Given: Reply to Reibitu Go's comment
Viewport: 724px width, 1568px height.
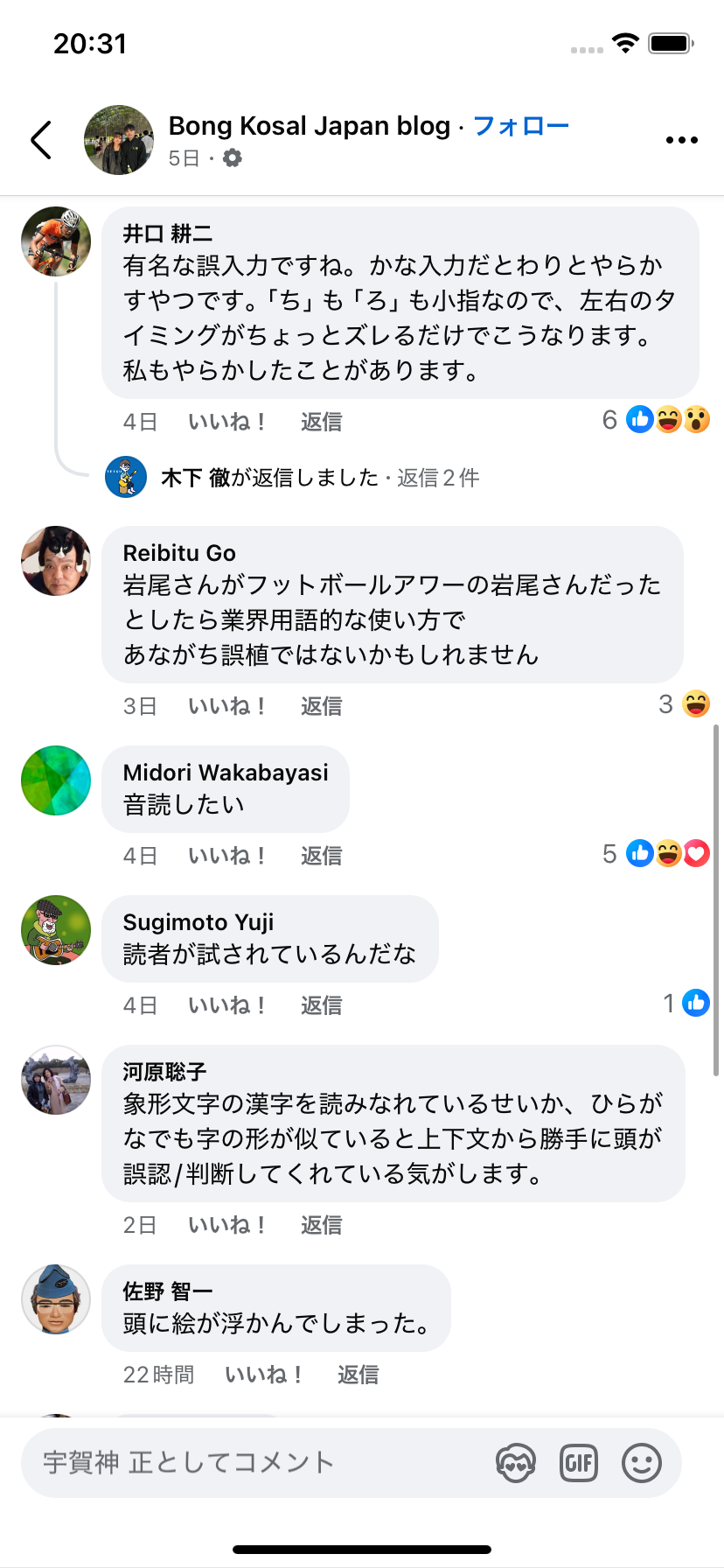Looking at the screenshot, I should [x=321, y=706].
